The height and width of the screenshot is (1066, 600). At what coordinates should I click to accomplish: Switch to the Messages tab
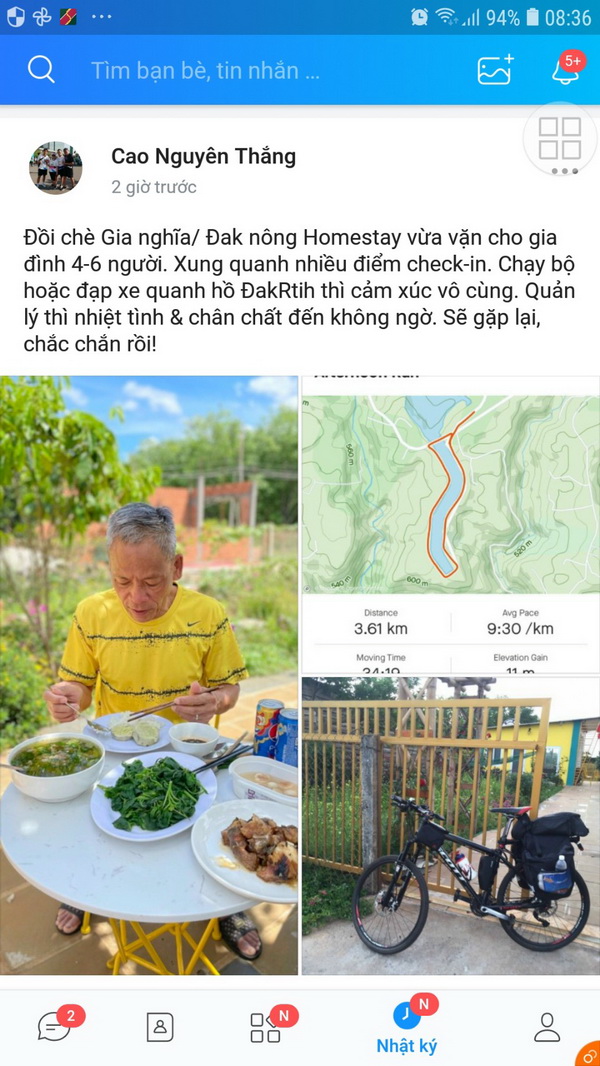click(53, 1027)
